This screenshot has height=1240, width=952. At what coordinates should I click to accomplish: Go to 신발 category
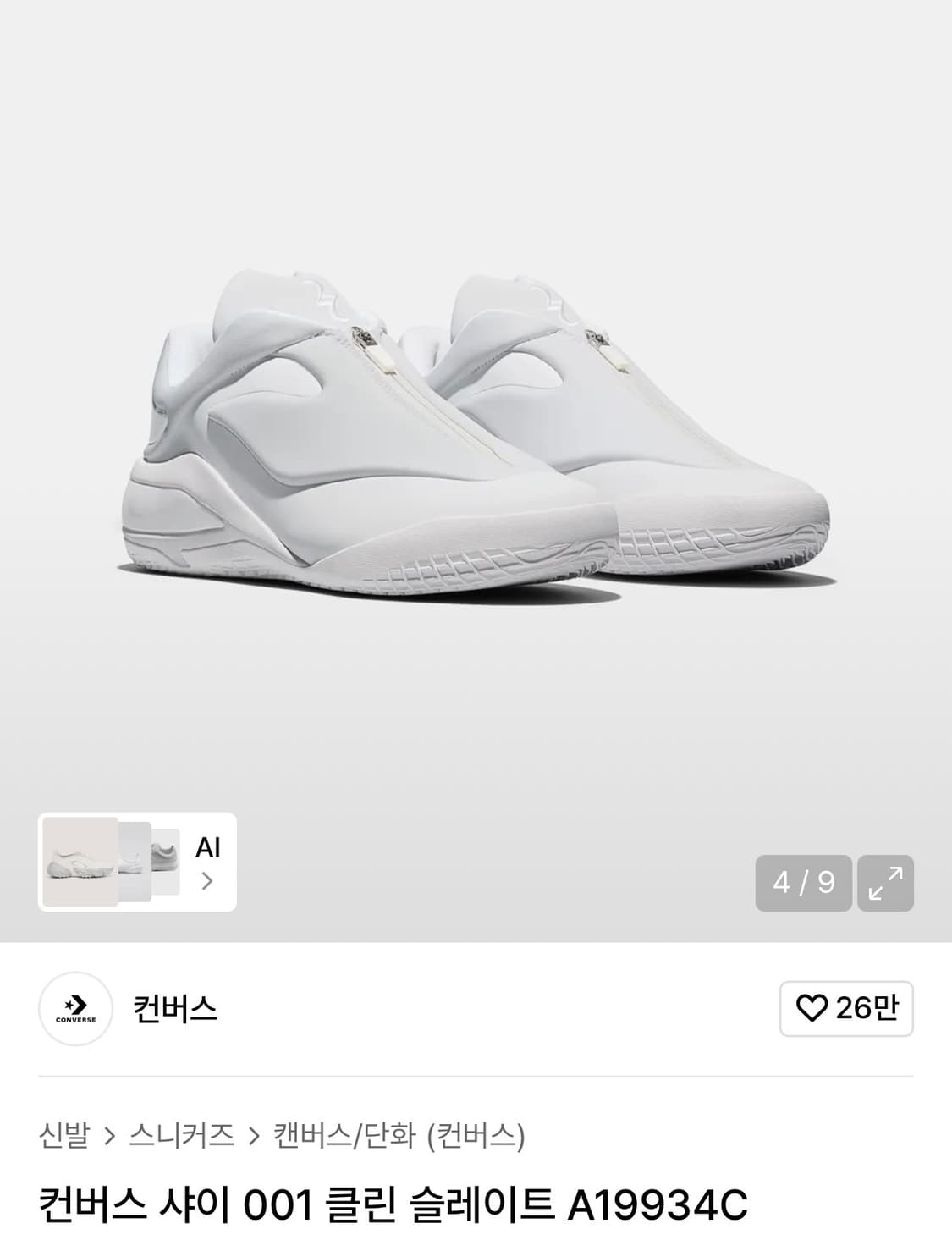click(64, 1138)
